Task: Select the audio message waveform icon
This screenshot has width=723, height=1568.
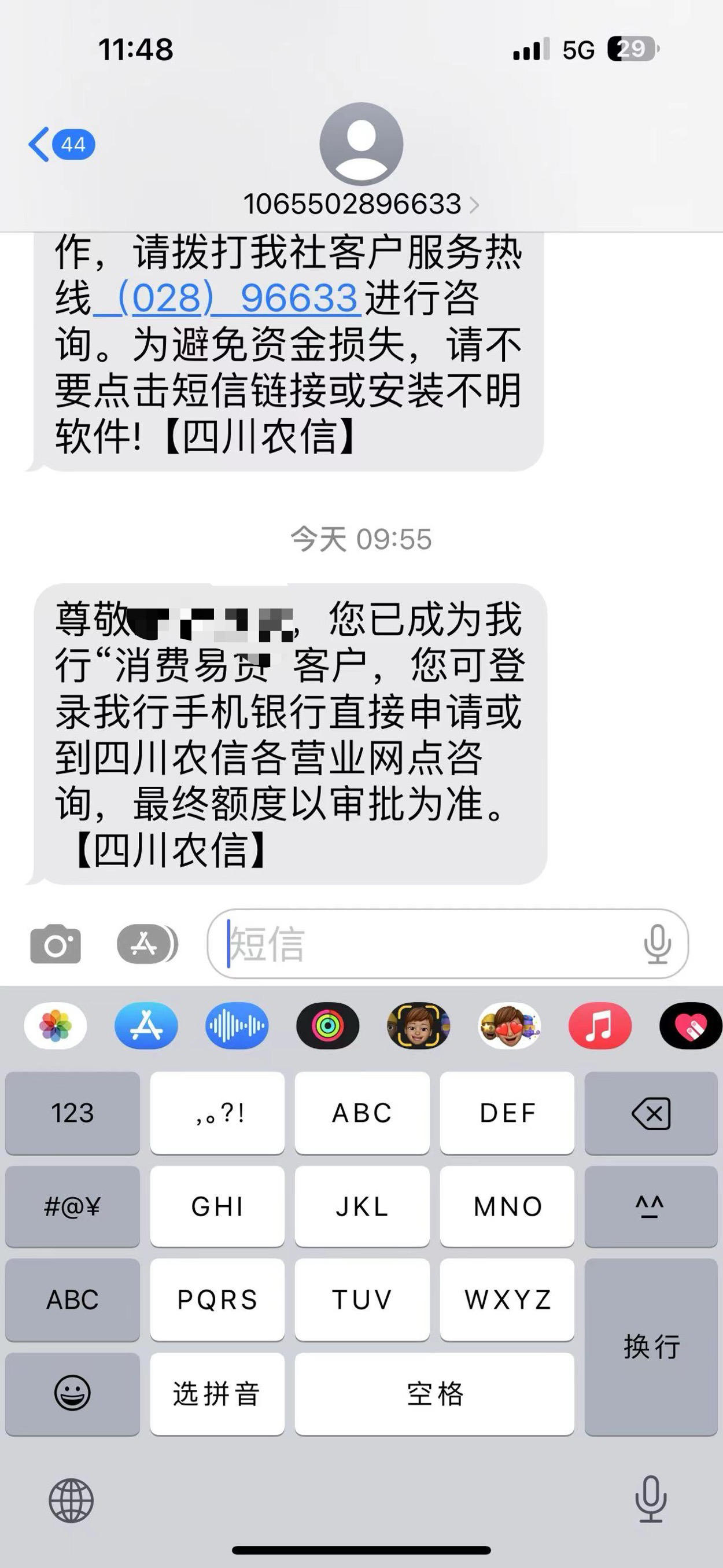Action: tap(236, 1026)
